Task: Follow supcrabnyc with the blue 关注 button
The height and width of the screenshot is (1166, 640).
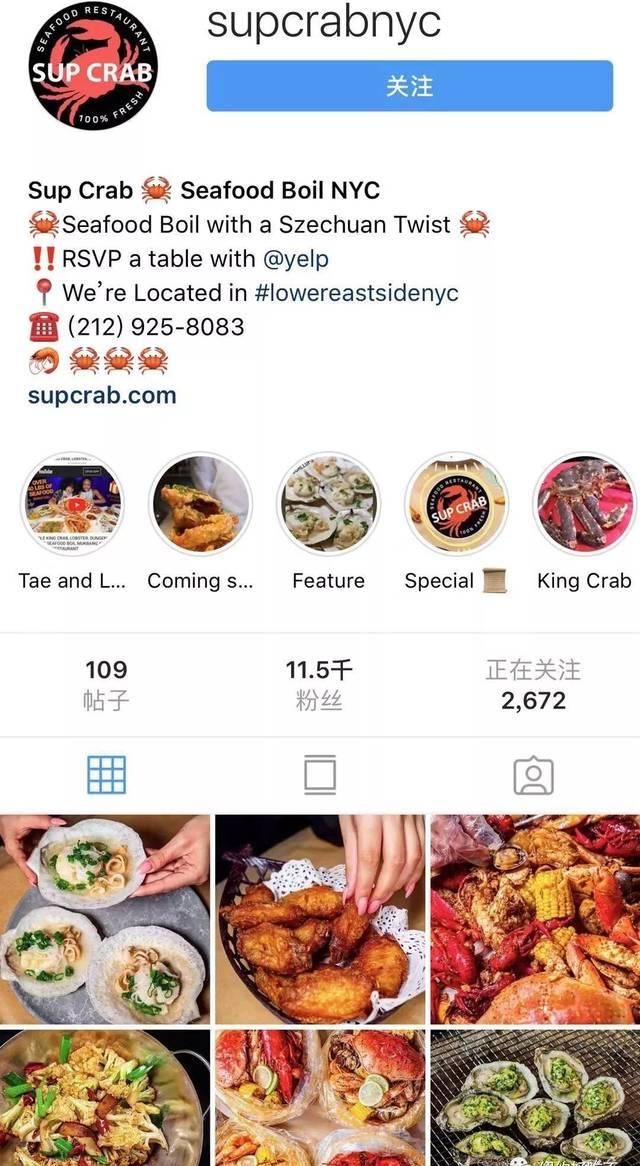Action: click(409, 86)
